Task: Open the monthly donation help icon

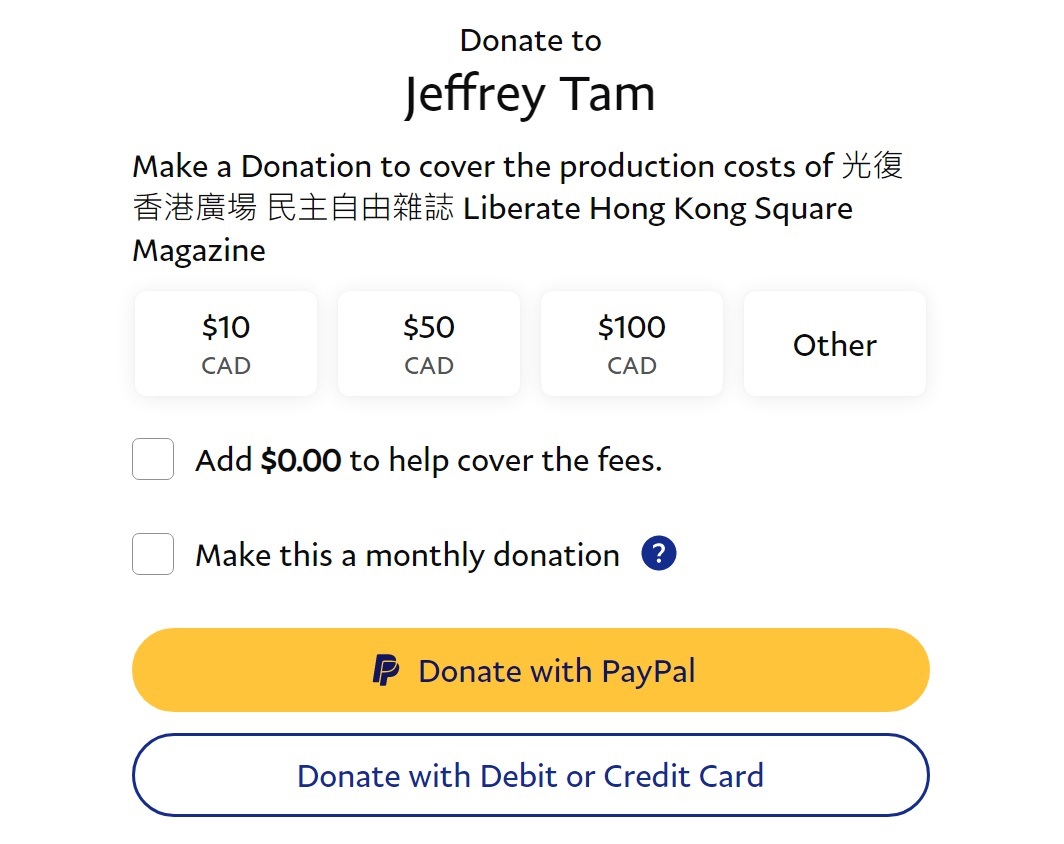Action: pos(659,553)
